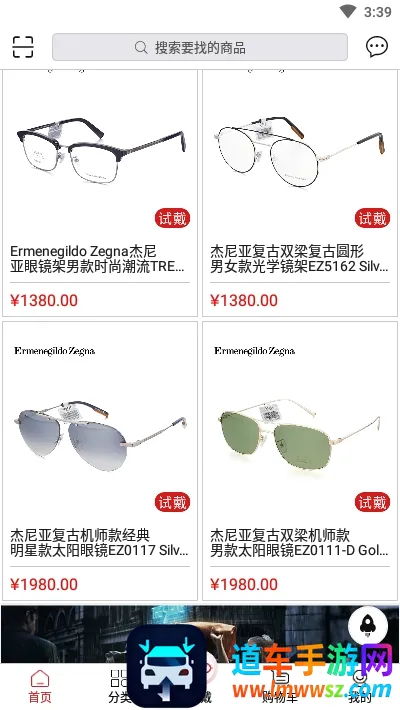Open the EZ0111-D Gold sunglasses product
This screenshot has width=400, height=710.
pyautogui.click(x=300, y=461)
